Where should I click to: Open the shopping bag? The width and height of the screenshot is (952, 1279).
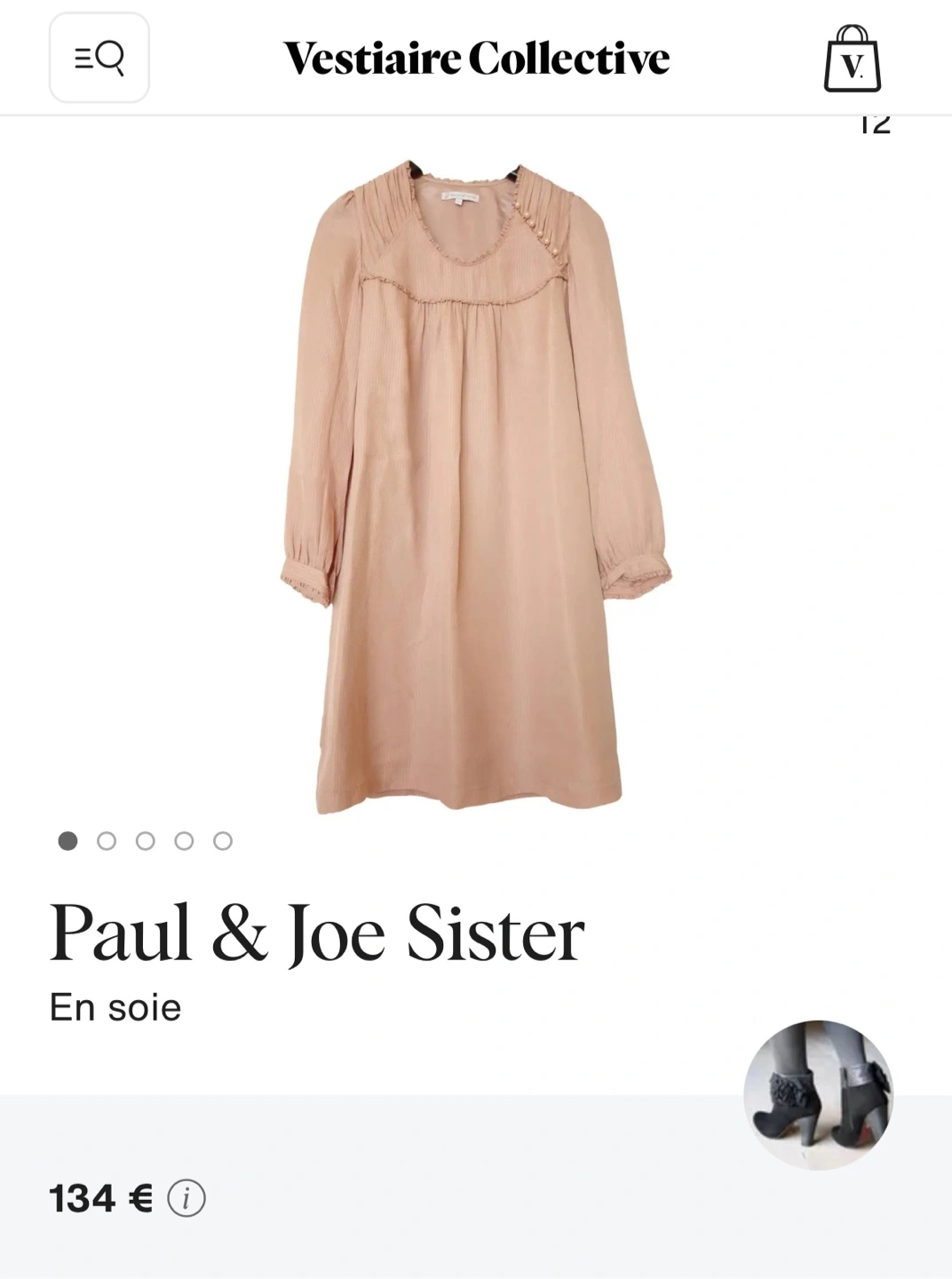[852, 59]
